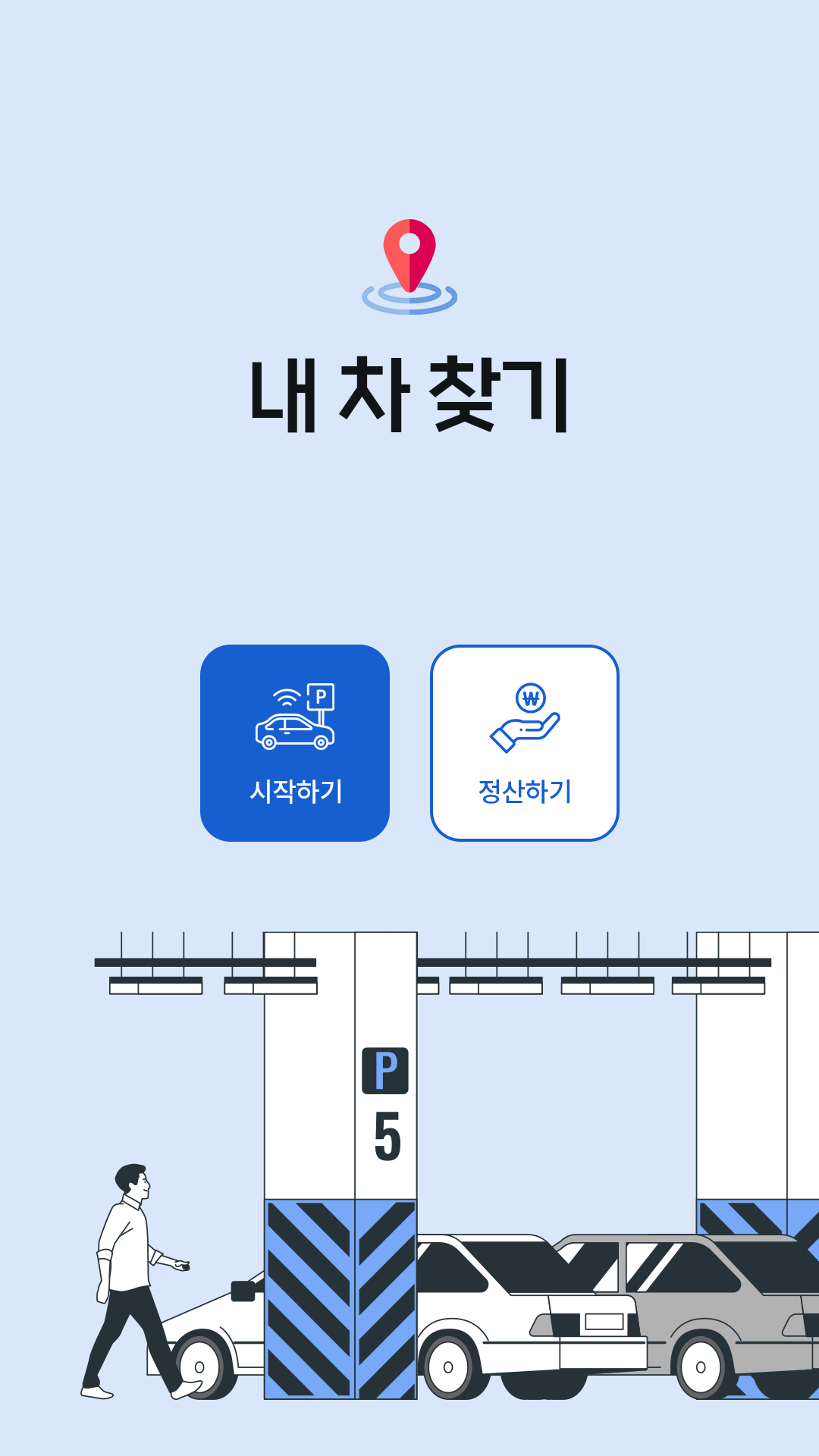
Task: Click the striped blue hazard pillar
Action: pos(341,1297)
